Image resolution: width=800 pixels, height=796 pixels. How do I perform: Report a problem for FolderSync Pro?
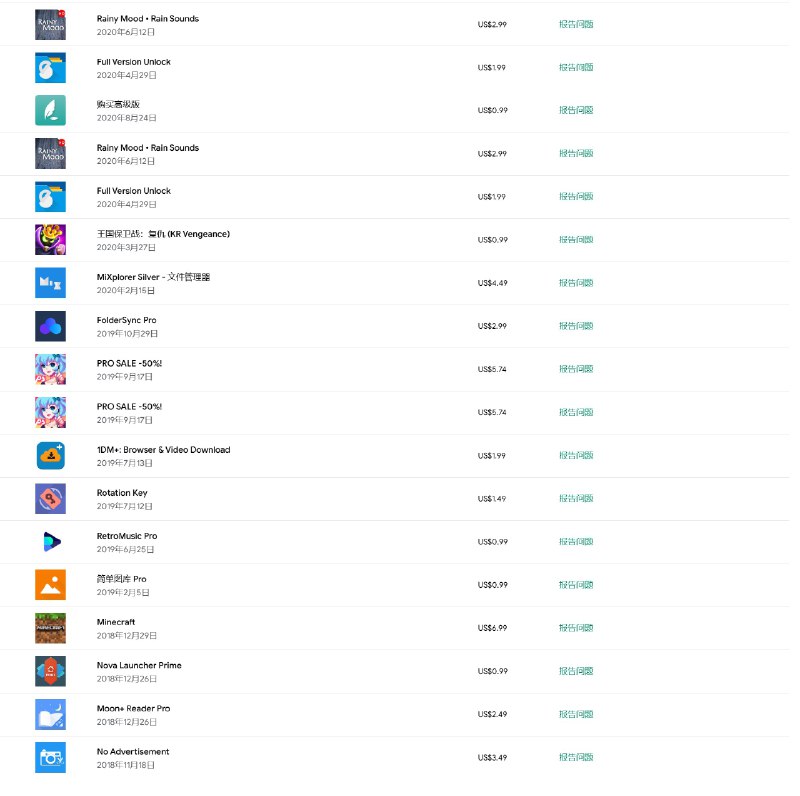[x=575, y=326]
